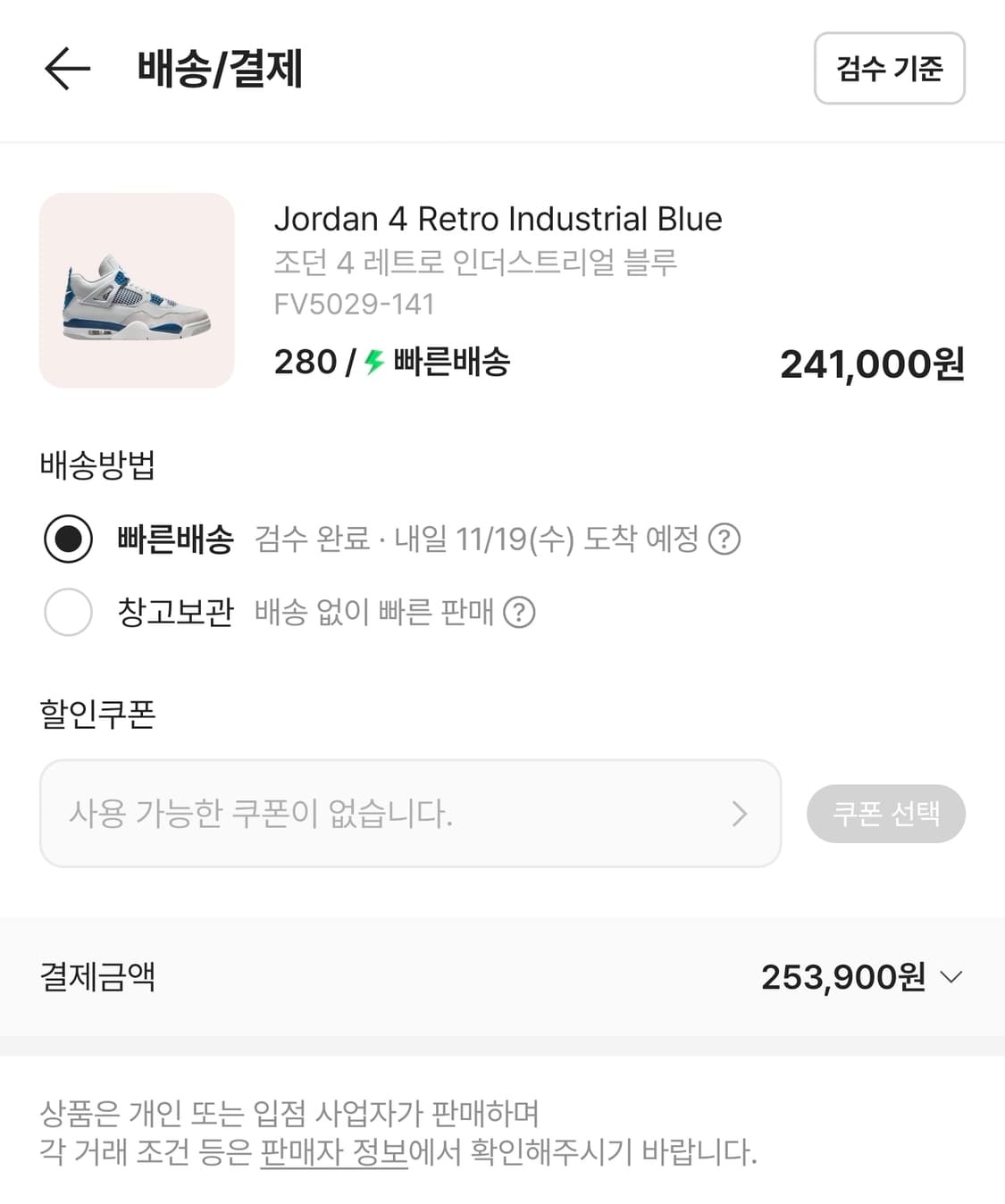Tap the 쿠폰 선택 coupon select control
1005x1204 pixels.
coord(886,814)
